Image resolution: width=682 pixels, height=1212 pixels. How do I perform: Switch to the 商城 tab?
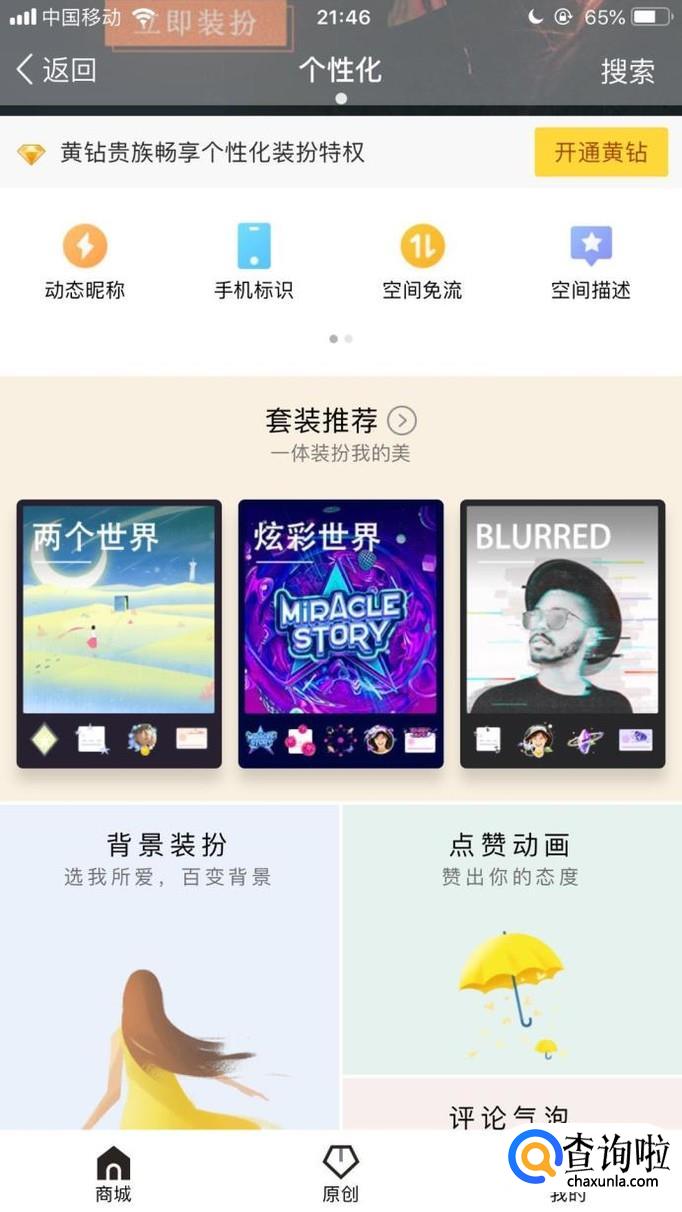click(x=113, y=1174)
